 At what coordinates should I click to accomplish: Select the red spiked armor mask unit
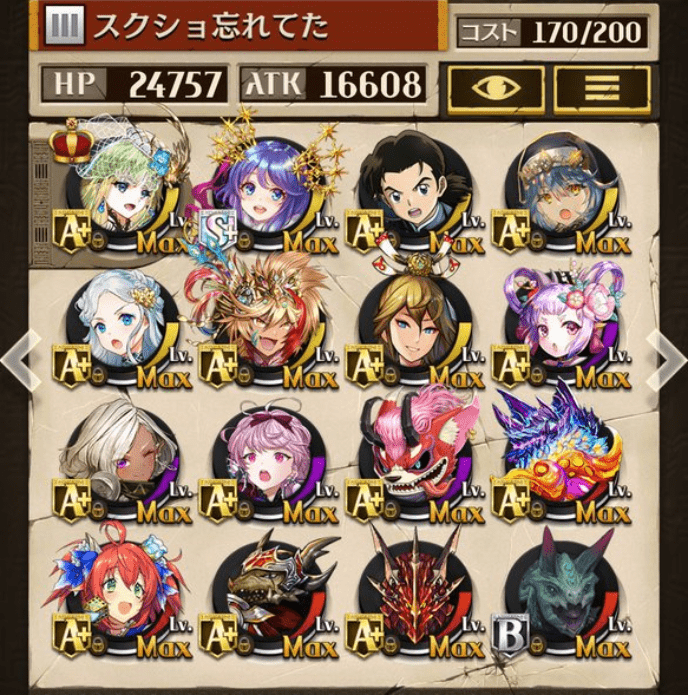[414, 592]
